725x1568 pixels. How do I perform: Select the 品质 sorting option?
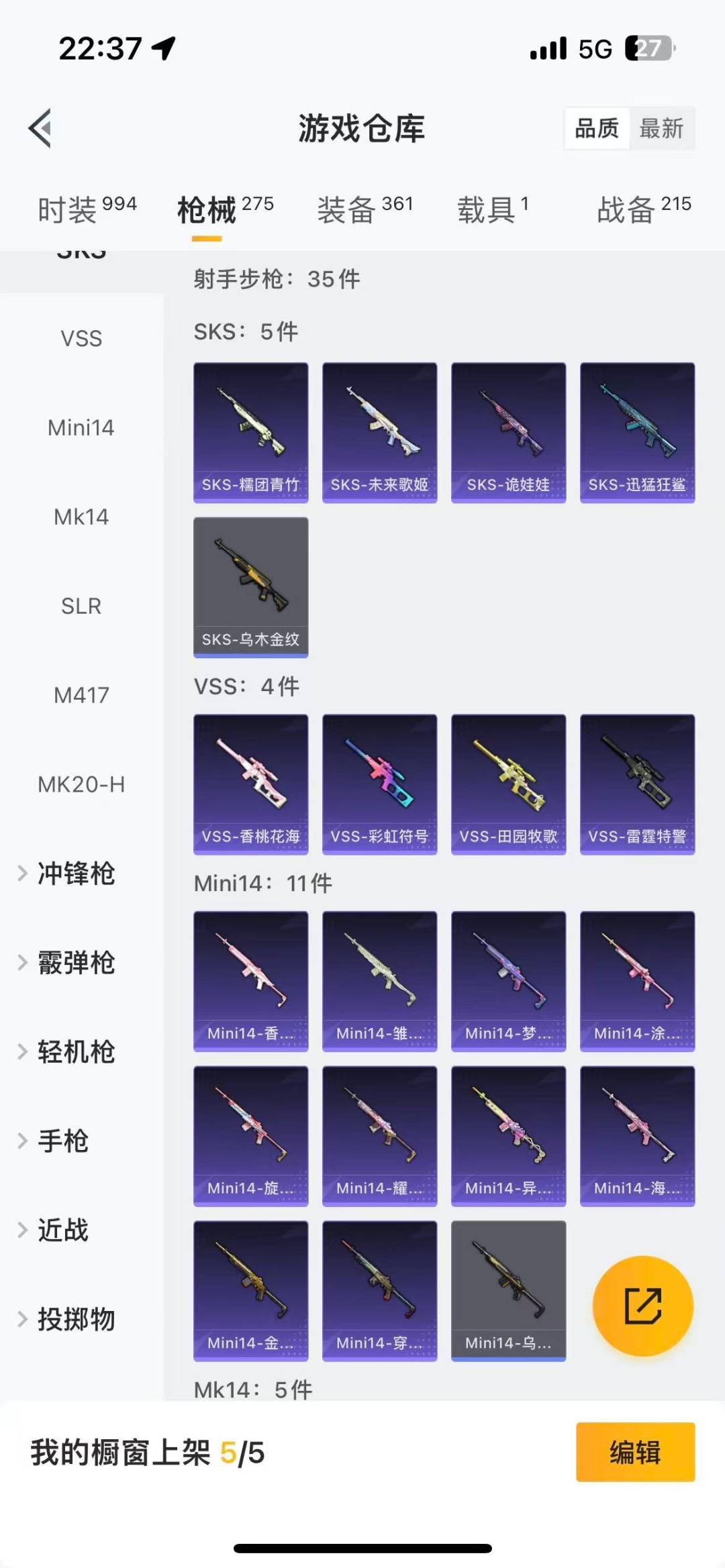pos(597,128)
